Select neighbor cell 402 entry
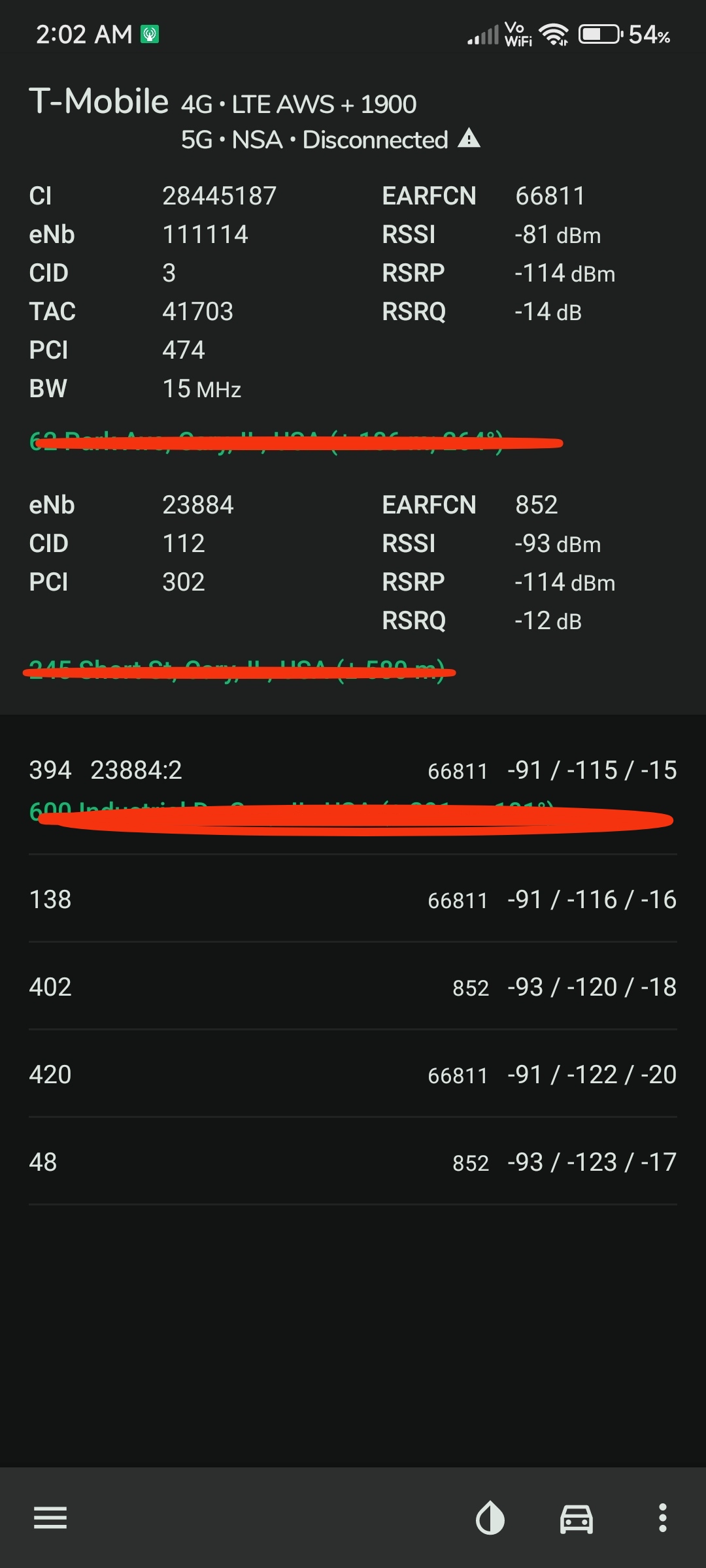 (x=353, y=987)
